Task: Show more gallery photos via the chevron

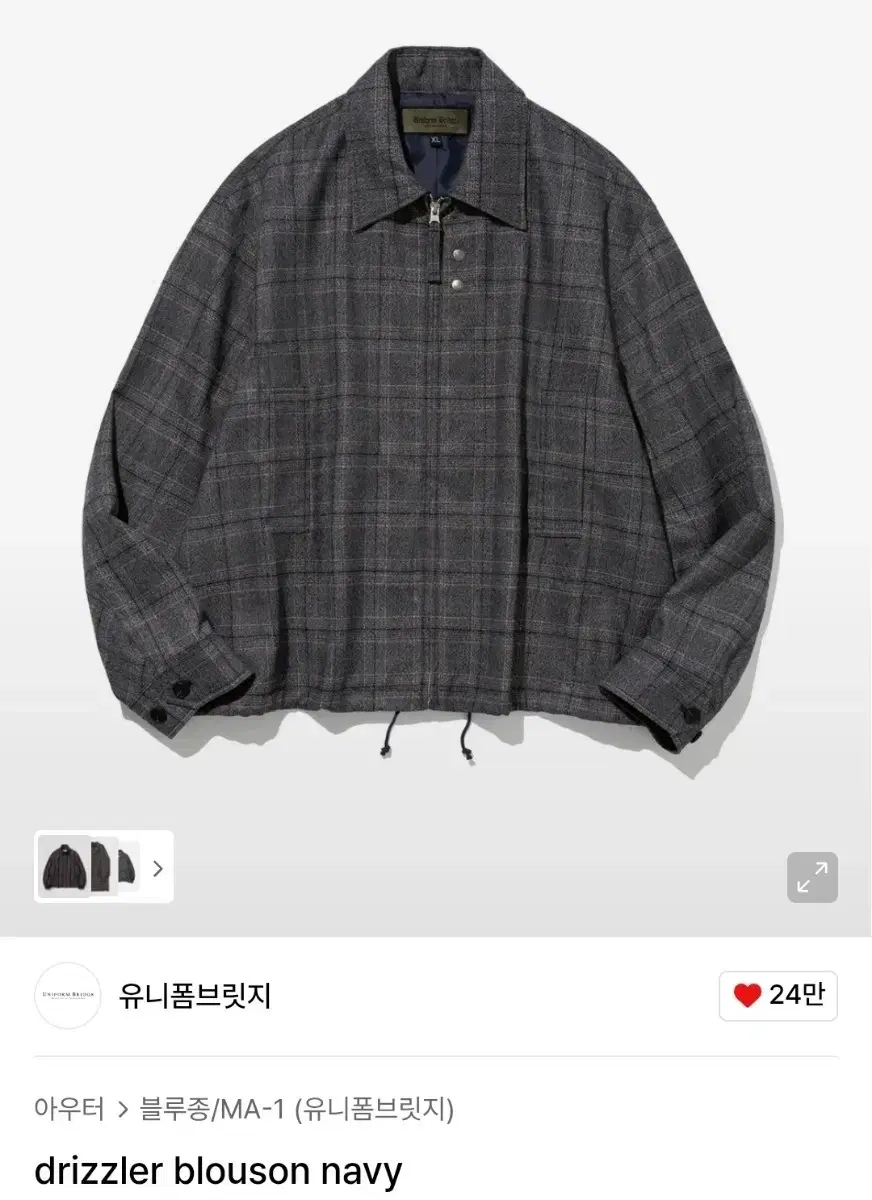Action: point(156,868)
